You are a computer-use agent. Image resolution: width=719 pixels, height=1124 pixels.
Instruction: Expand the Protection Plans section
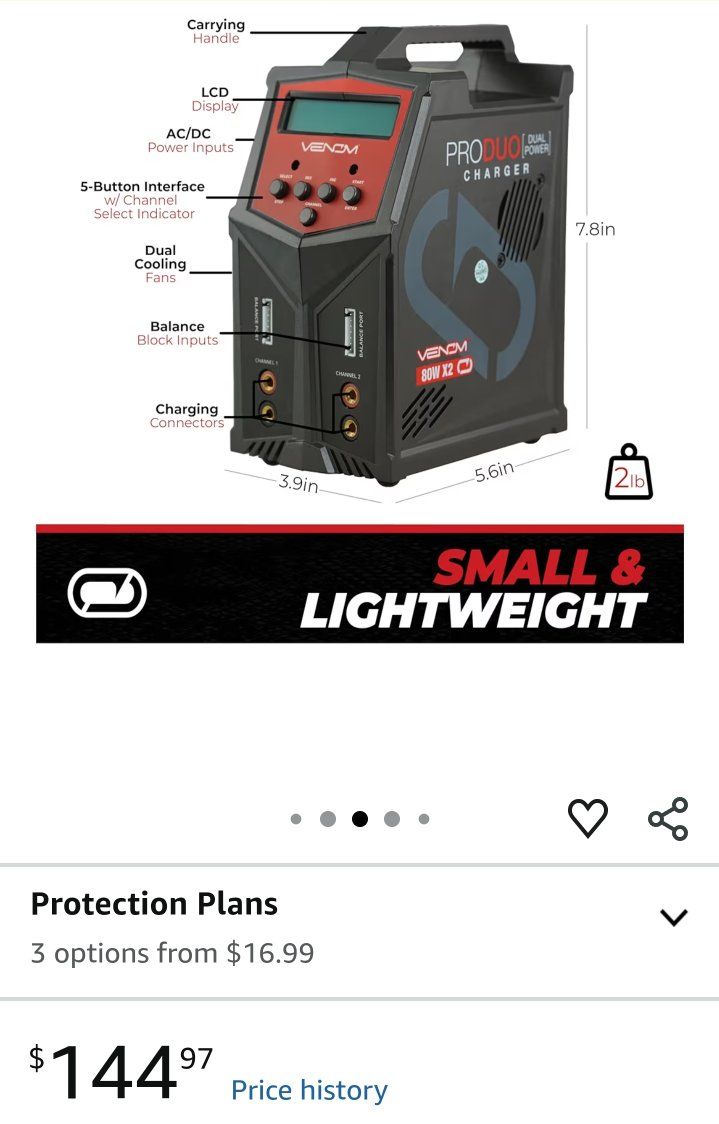673,917
